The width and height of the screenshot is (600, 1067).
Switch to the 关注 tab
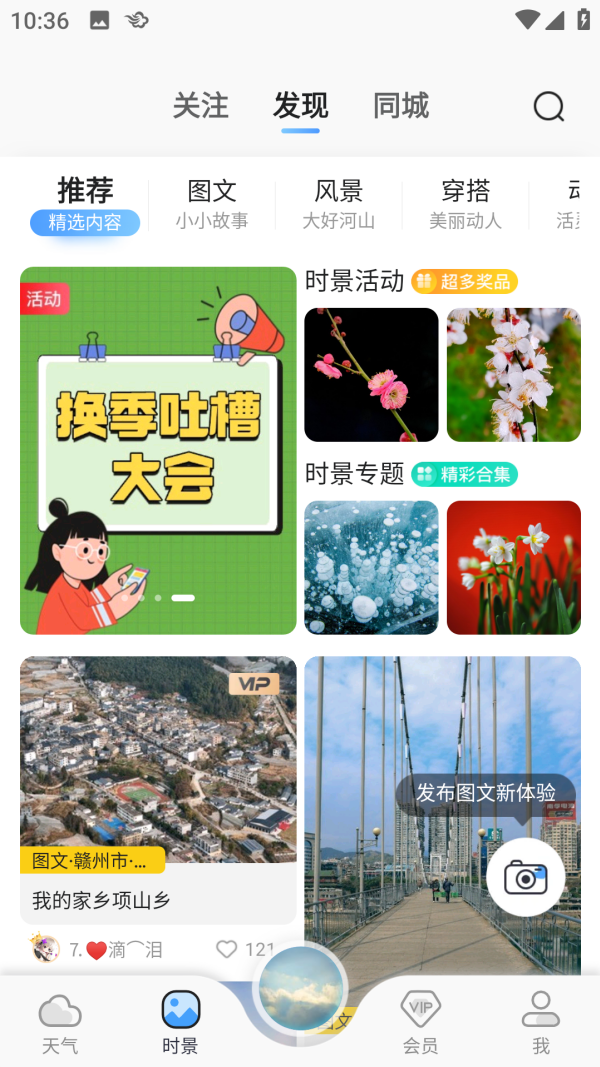tap(201, 106)
